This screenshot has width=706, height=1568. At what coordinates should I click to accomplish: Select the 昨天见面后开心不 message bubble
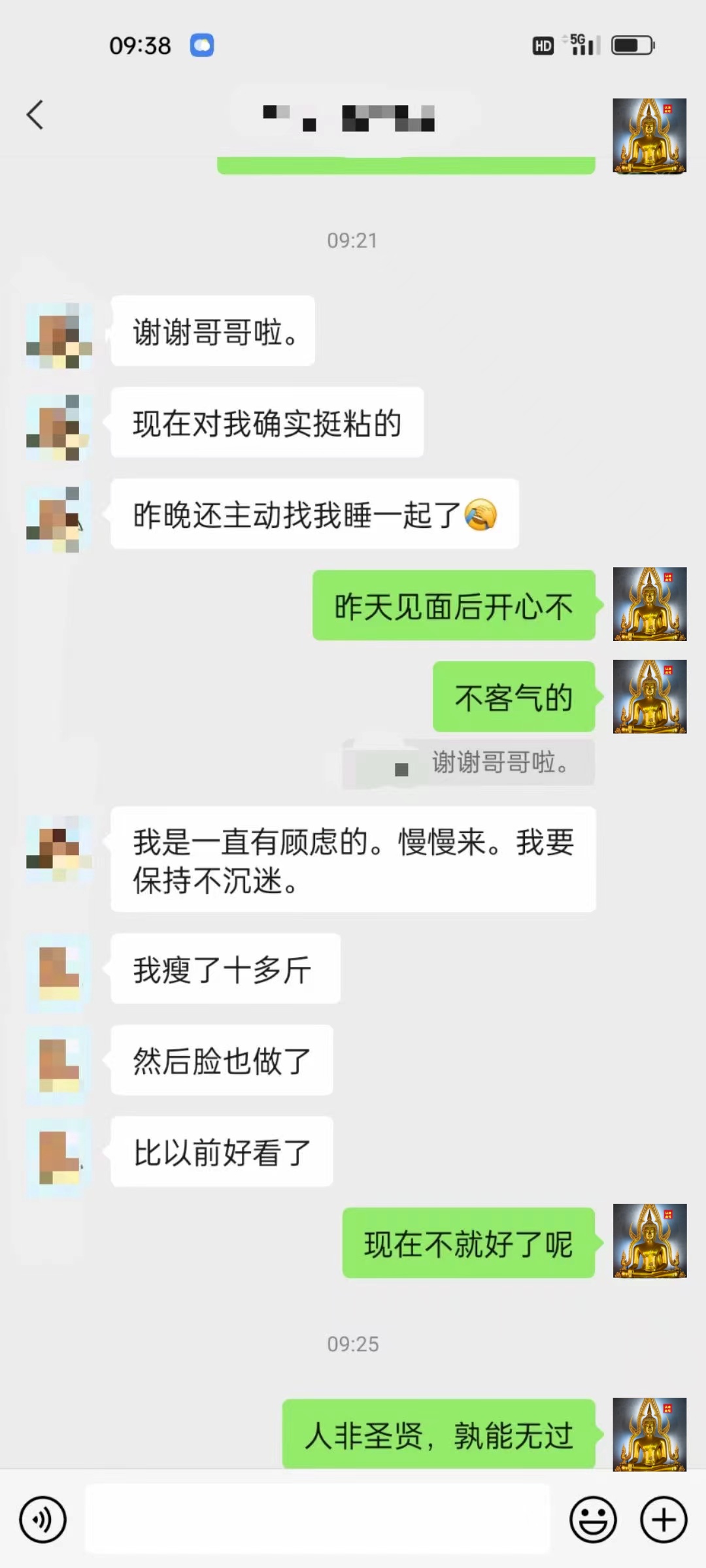(454, 606)
